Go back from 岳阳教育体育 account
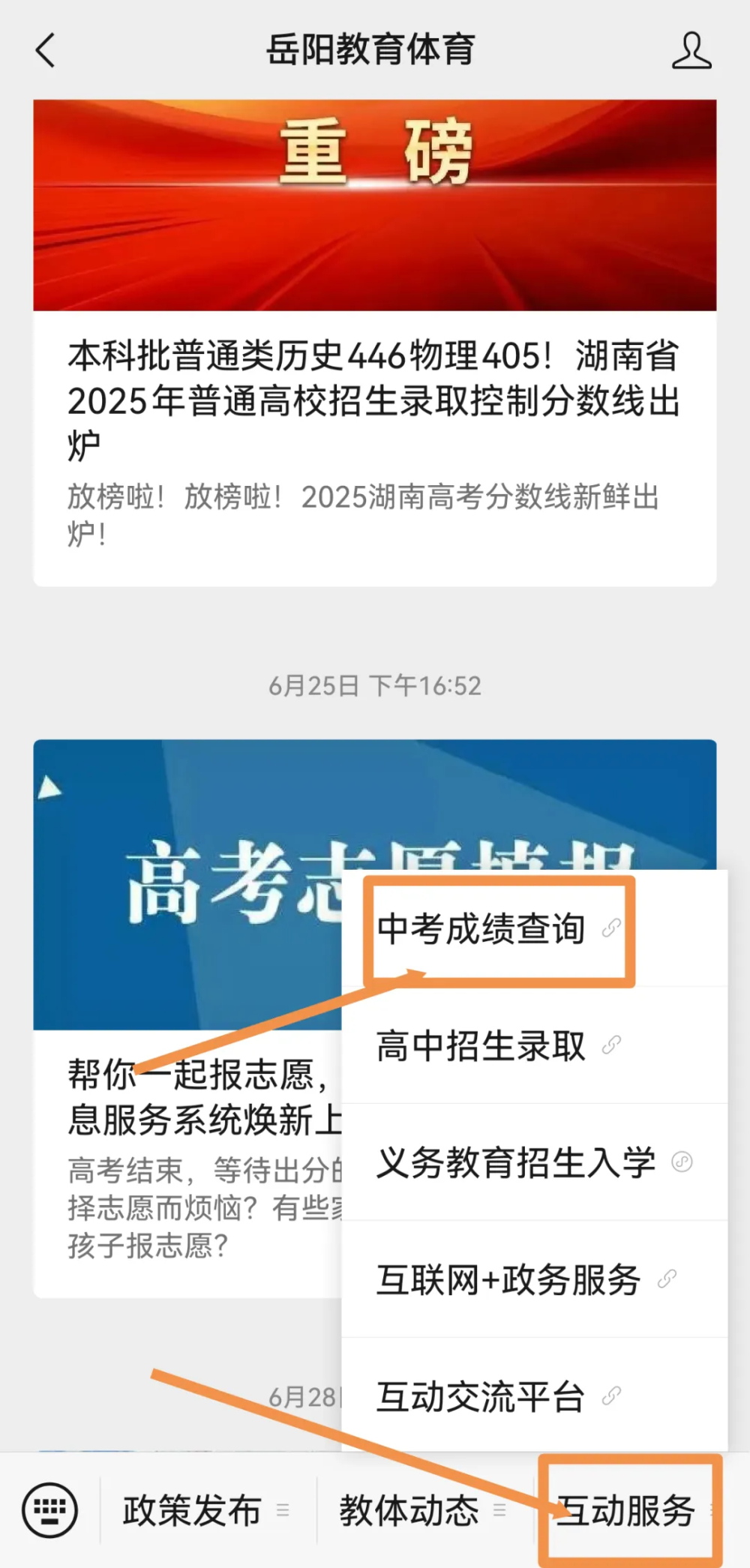Image resolution: width=750 pixels, height=1568 pixels. coord(46,51)
